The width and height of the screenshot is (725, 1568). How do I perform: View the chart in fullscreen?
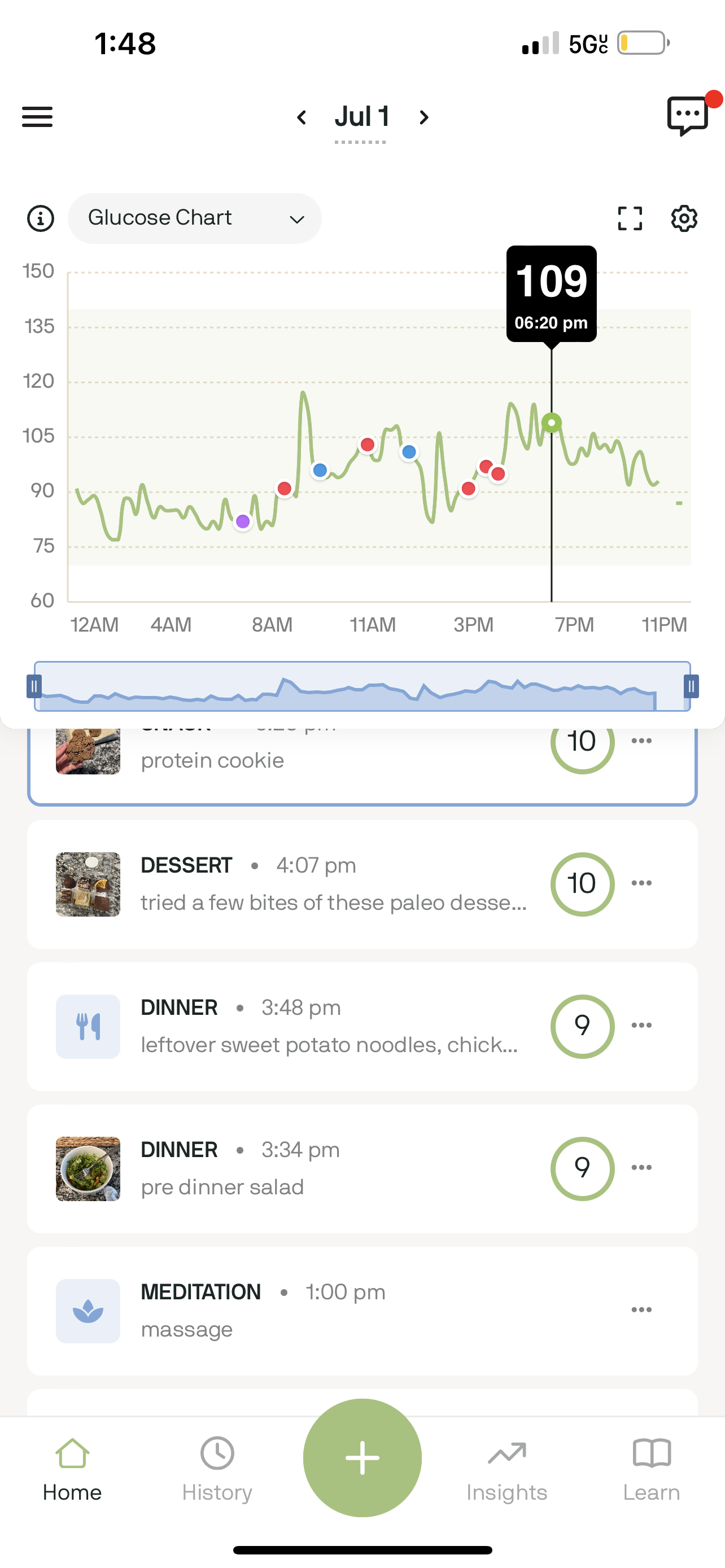point(630,218)
